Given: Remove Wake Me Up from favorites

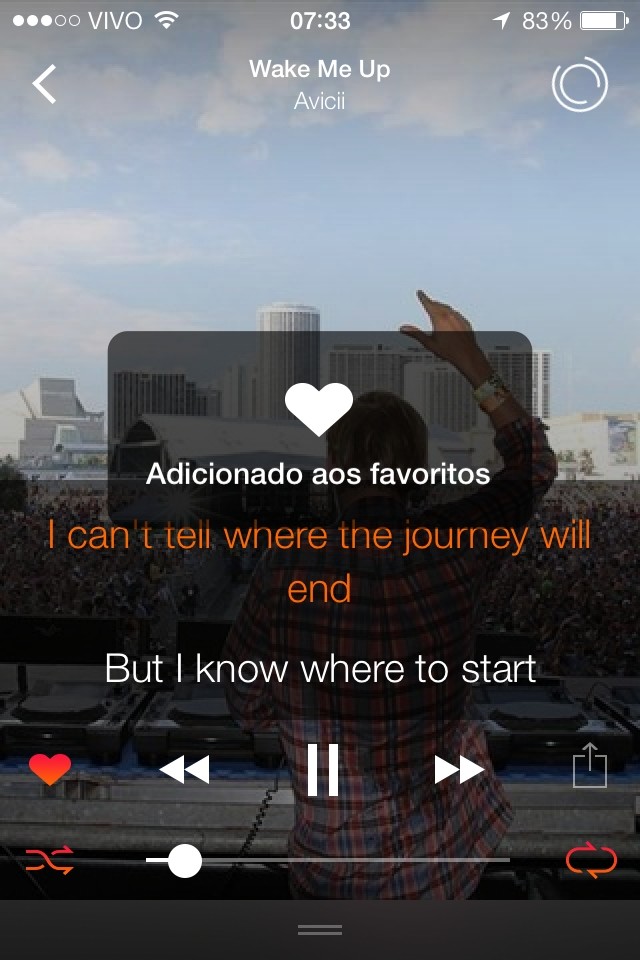Looking at the screenshot, I should pyautogui.click(x=50, y=769).
